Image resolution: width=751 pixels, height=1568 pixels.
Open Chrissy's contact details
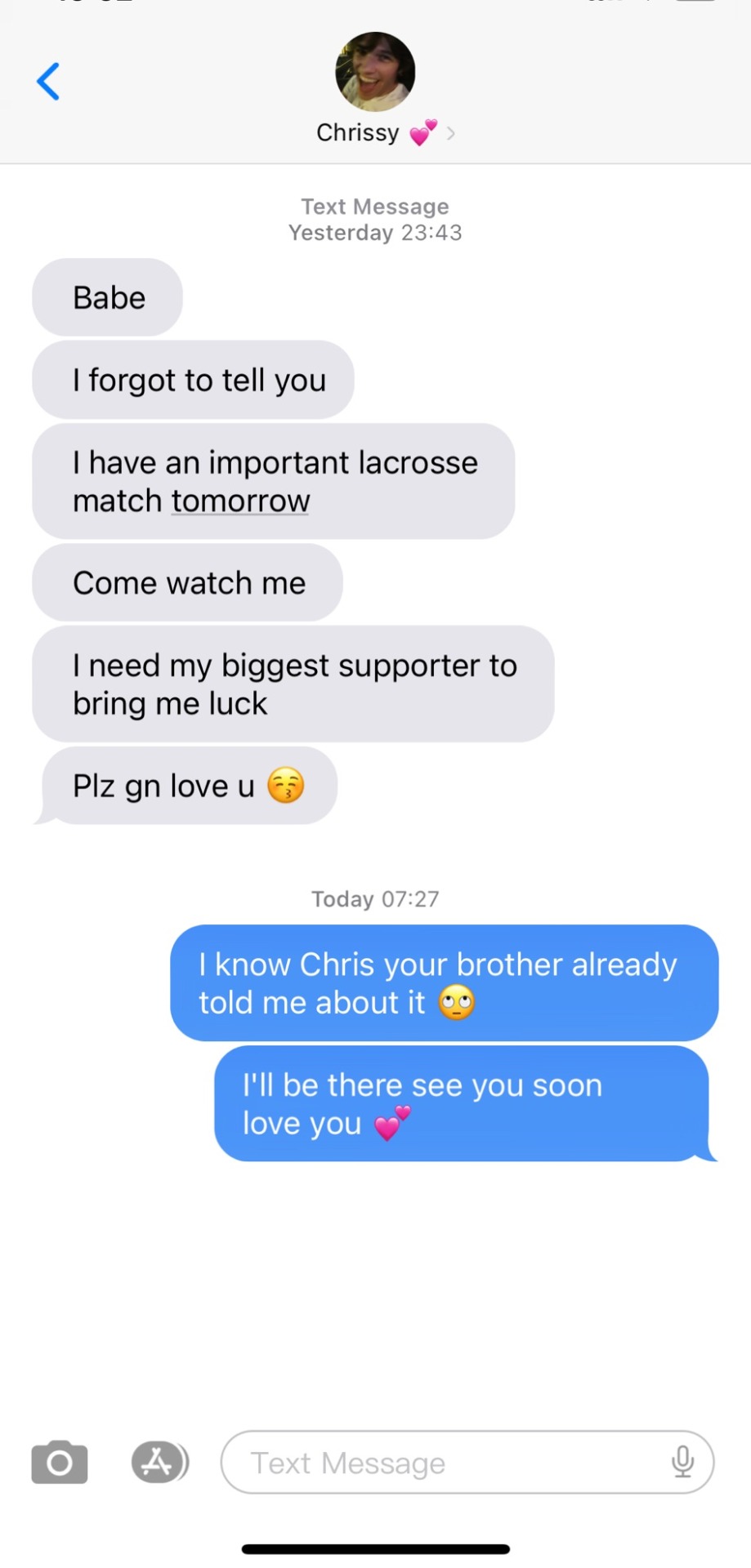376,90
